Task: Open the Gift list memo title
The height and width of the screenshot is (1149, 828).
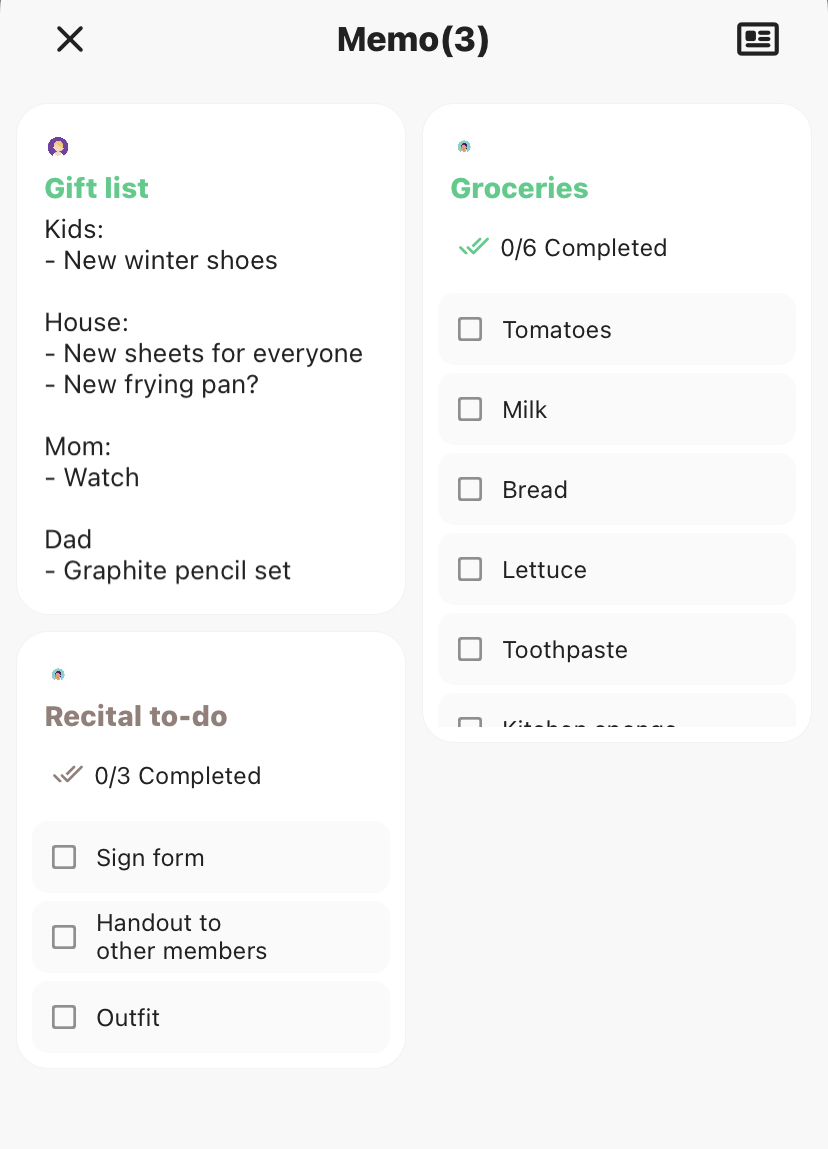Action: 96,188
